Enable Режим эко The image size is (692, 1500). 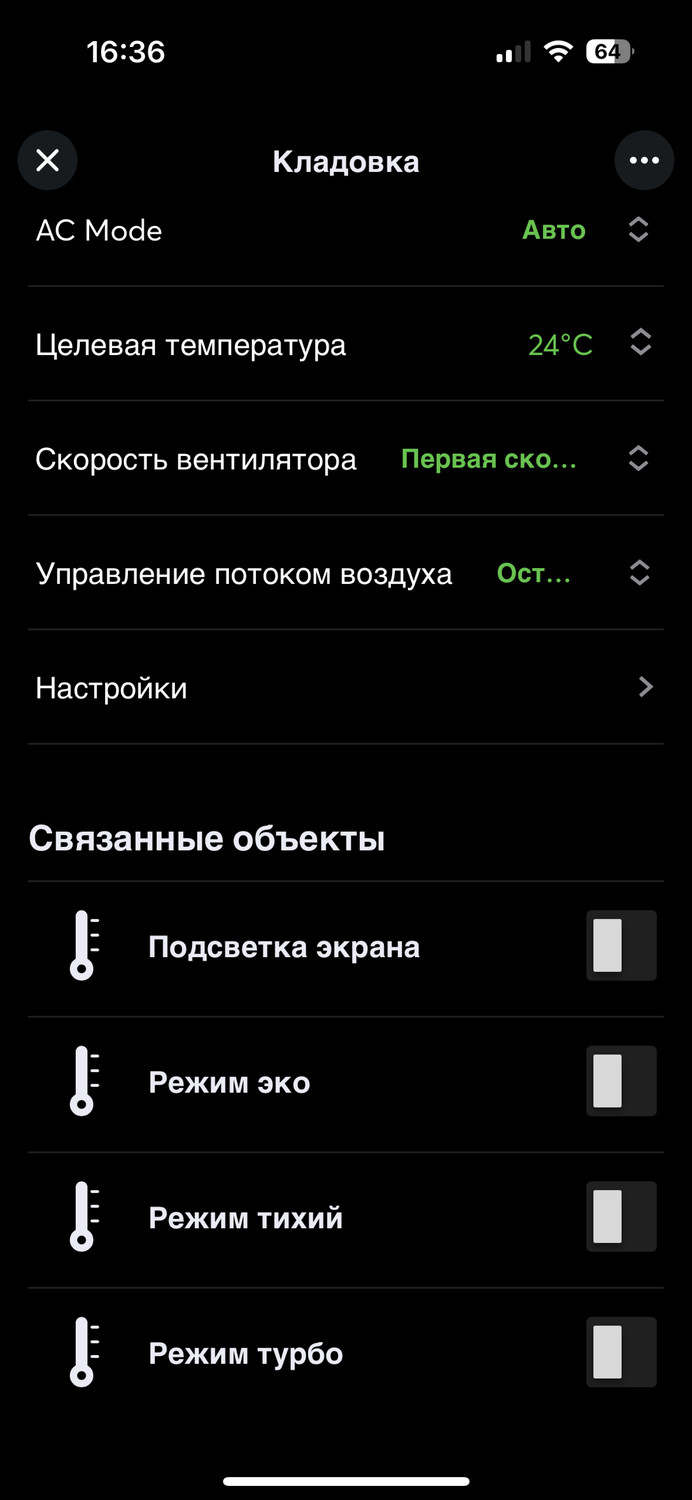621,1082
